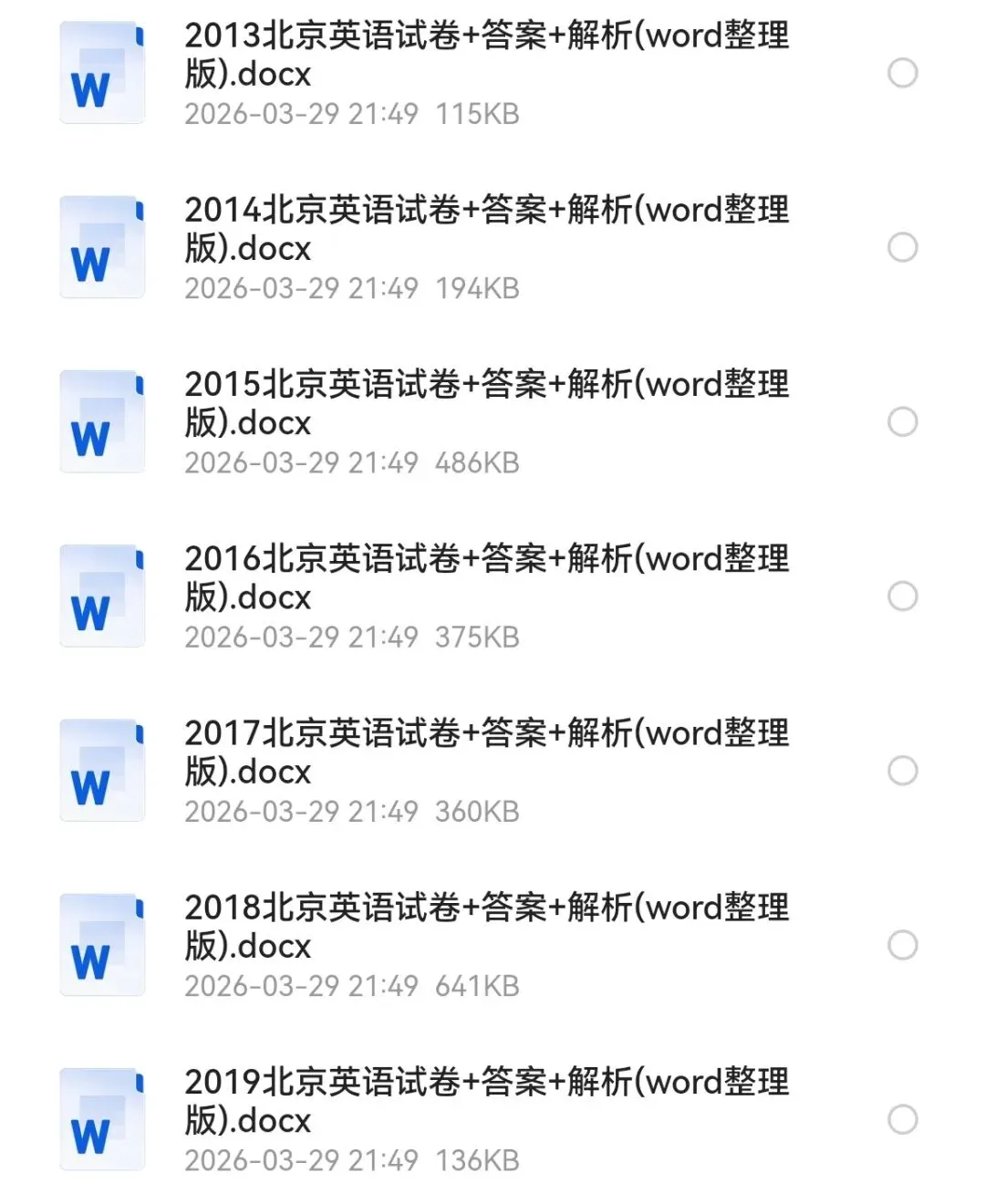Select the 2019北京英语试卷 file circle
The height and width of the screenshot is (1204, 985).
point(902,1119)
